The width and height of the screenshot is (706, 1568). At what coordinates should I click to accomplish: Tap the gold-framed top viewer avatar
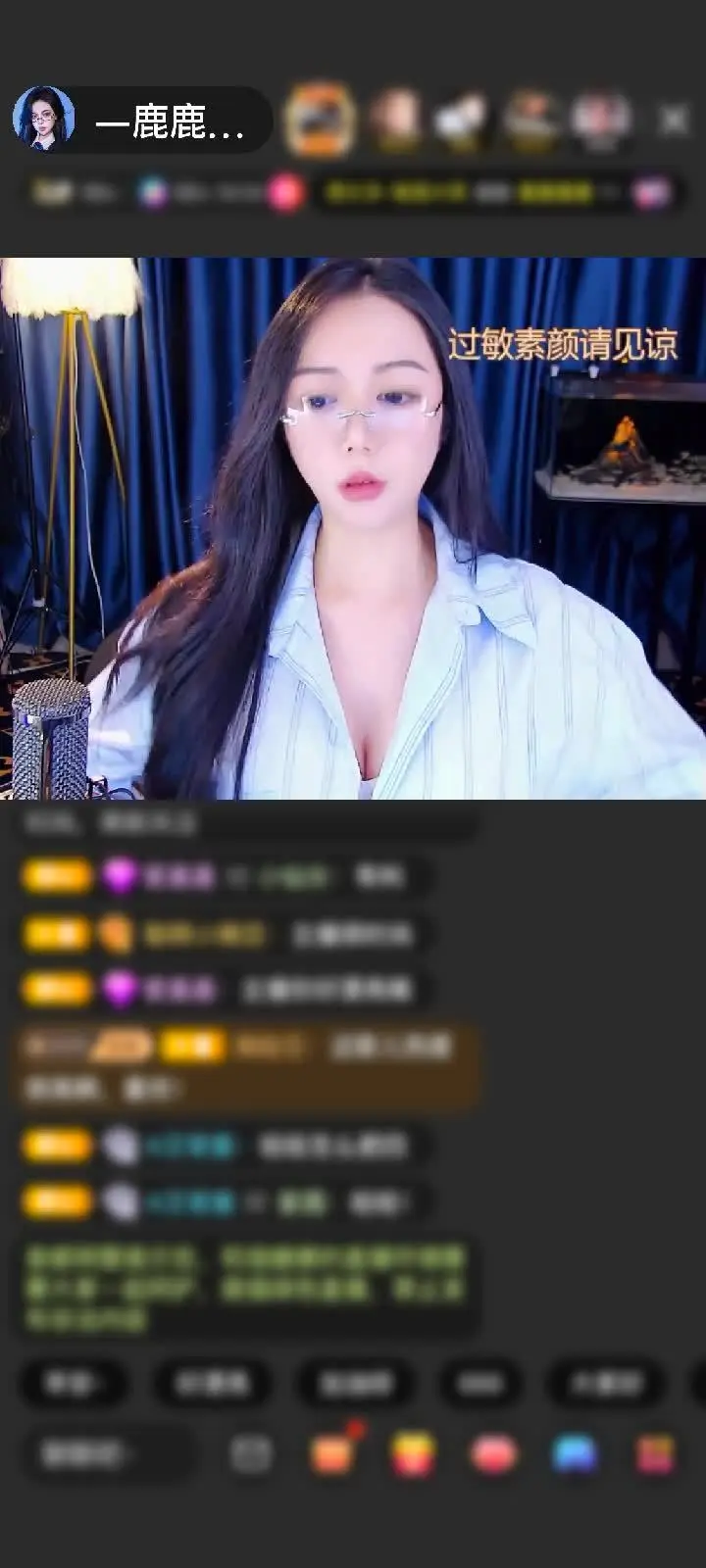[320, 120]
